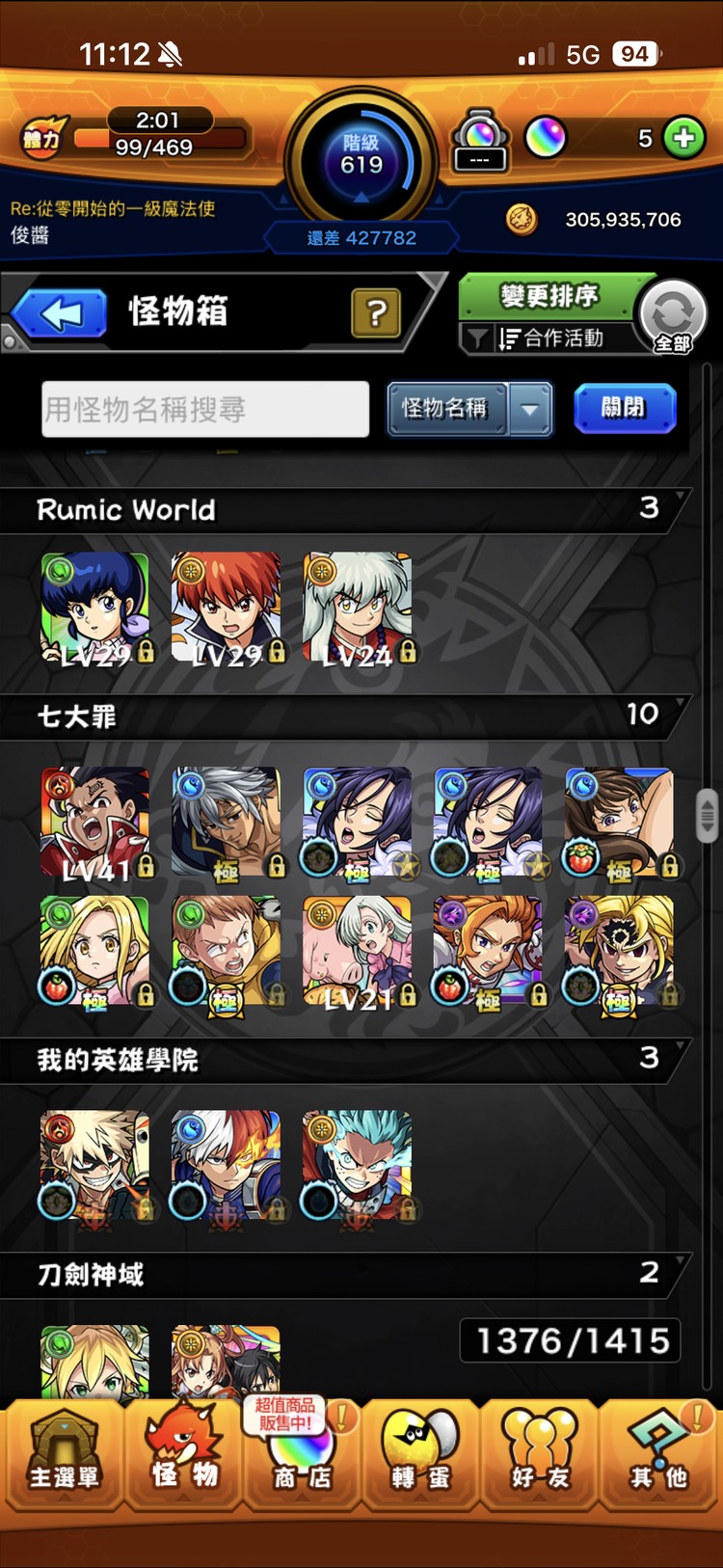723x1568 pixels.
Task: Tap the 全部 refresh filter button
Action: (x=673, y=315)
